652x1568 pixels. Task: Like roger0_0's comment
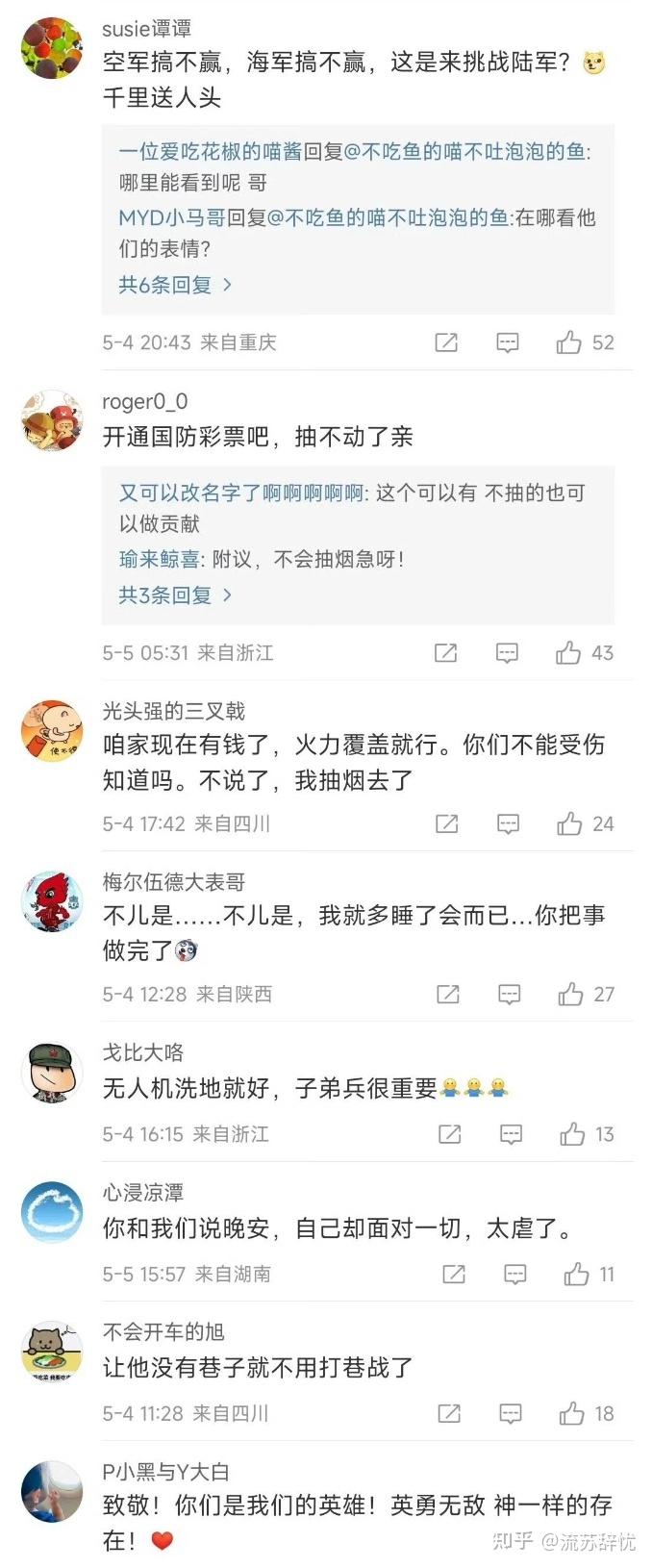pos(568,653)
